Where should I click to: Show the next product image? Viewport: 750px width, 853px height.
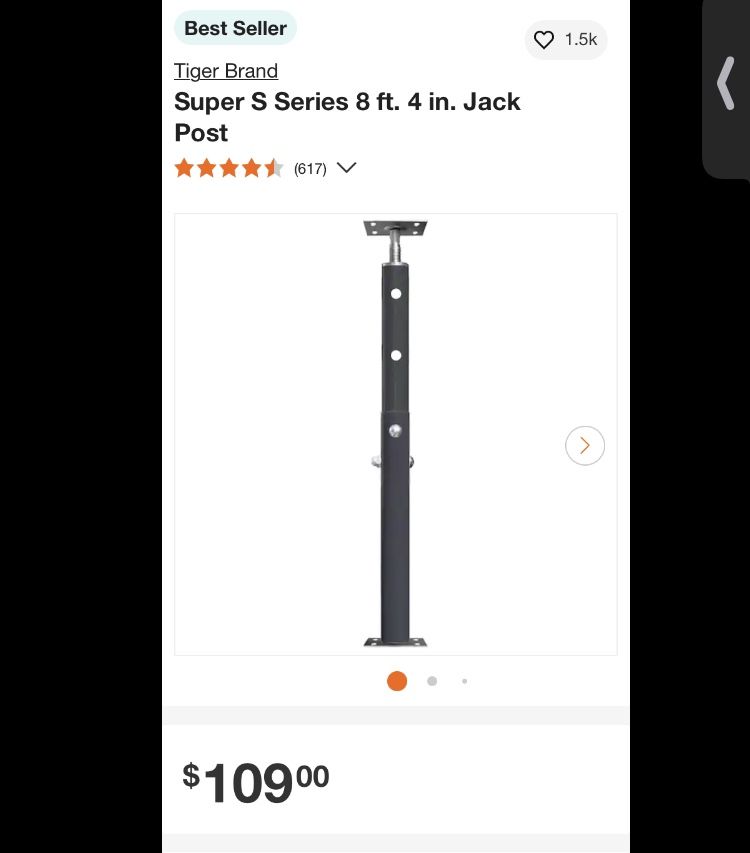tap(585, 446)
